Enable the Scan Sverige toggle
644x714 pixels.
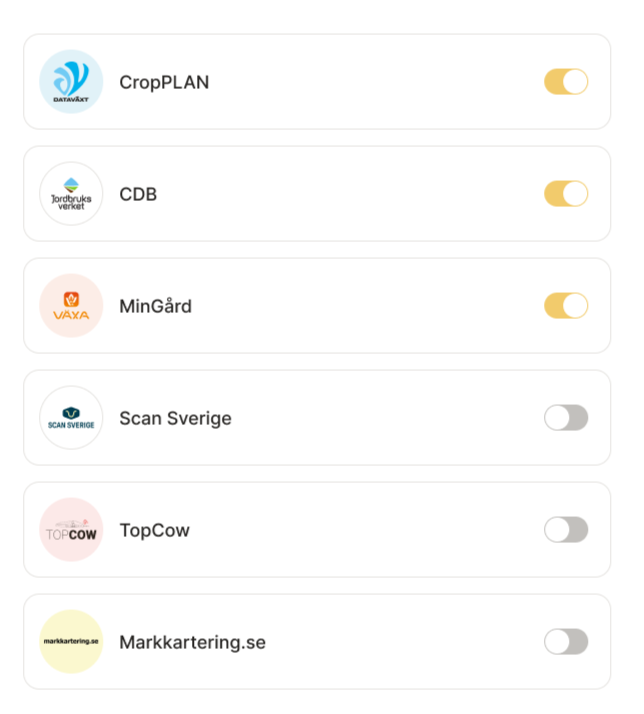click(566, 418)
